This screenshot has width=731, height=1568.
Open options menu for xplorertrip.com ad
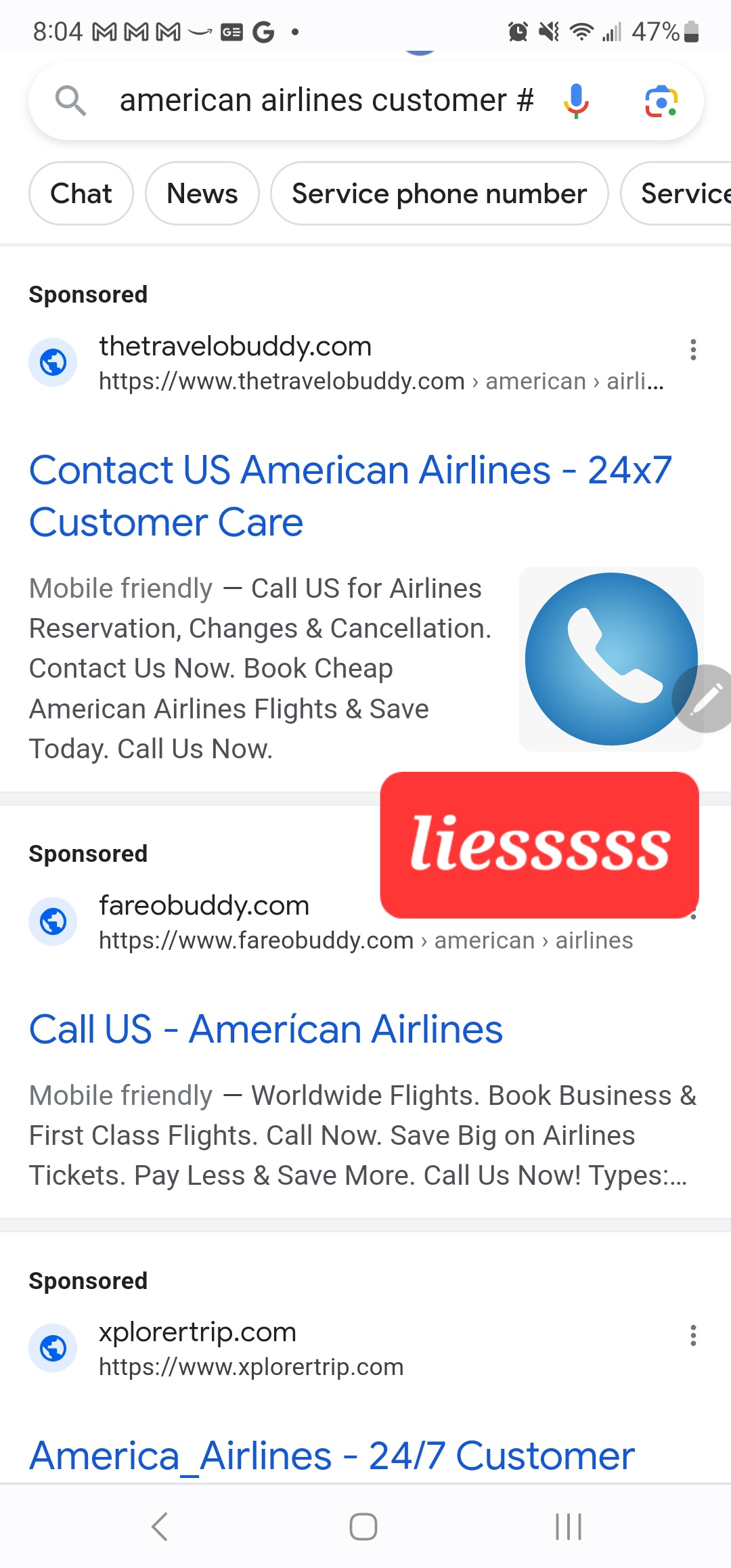coord(693,1335)
